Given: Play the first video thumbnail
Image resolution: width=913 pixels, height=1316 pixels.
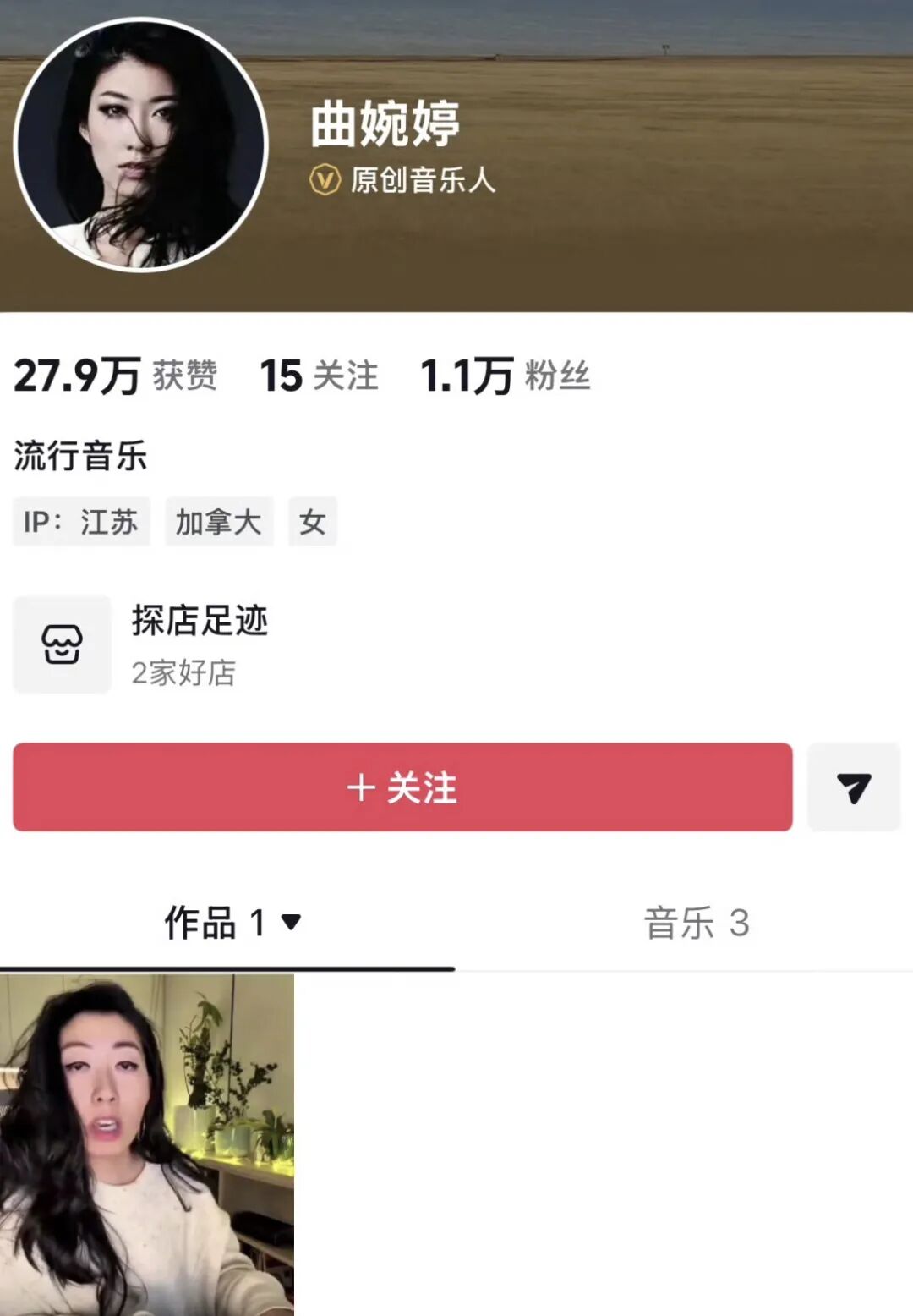Looking at the screenshot, I should point(148,1142).
